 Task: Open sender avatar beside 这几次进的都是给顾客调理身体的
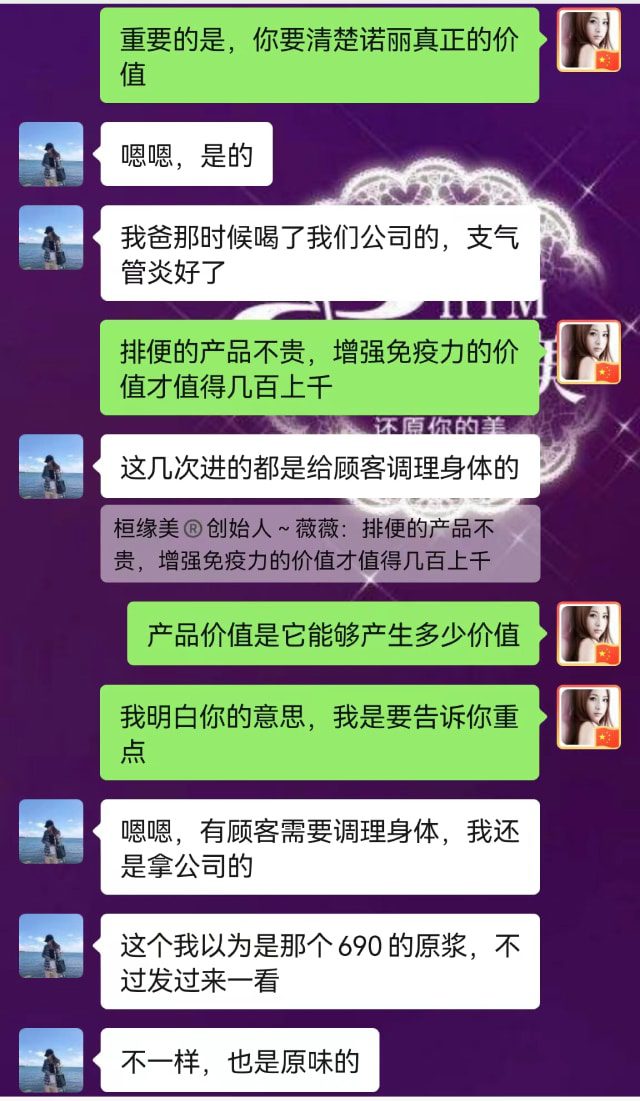(x=51, y=466)
